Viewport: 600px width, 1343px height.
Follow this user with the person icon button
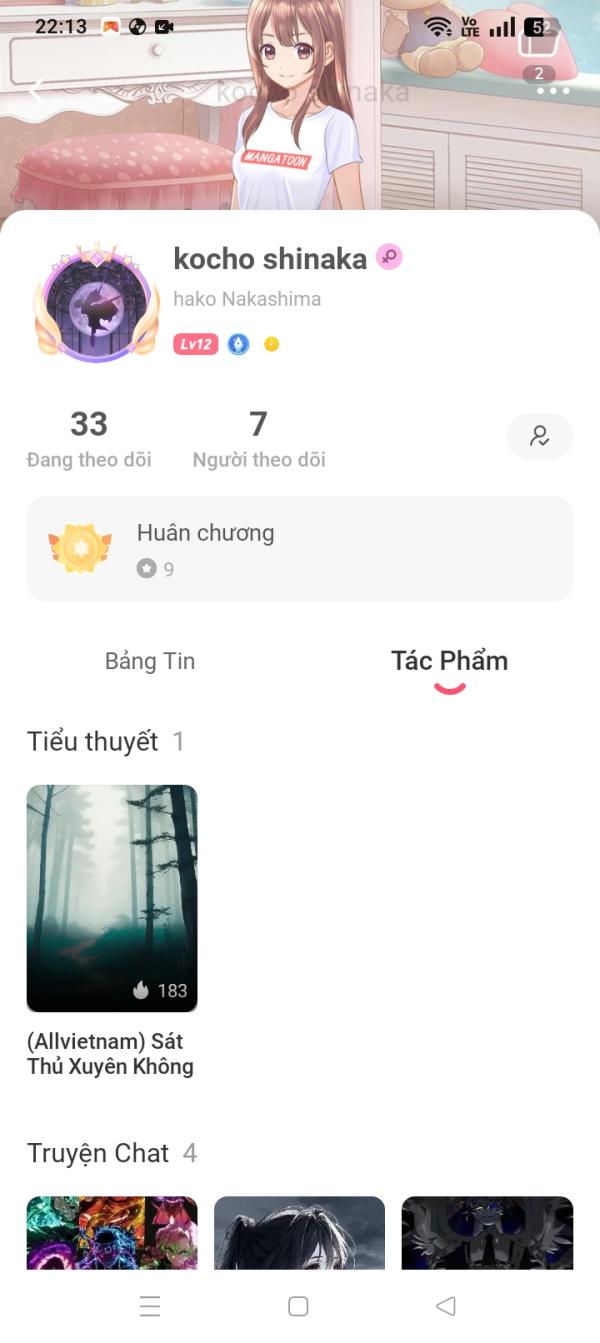pyautogui.click(x=540, y=436)
